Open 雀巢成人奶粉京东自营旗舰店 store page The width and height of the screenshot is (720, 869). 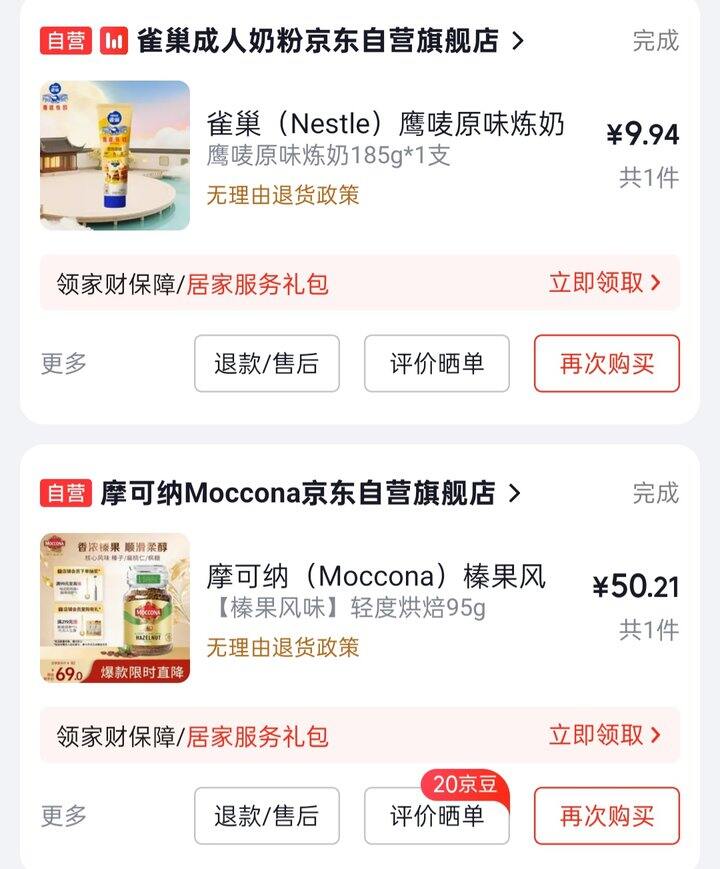[x=316, y=41]
